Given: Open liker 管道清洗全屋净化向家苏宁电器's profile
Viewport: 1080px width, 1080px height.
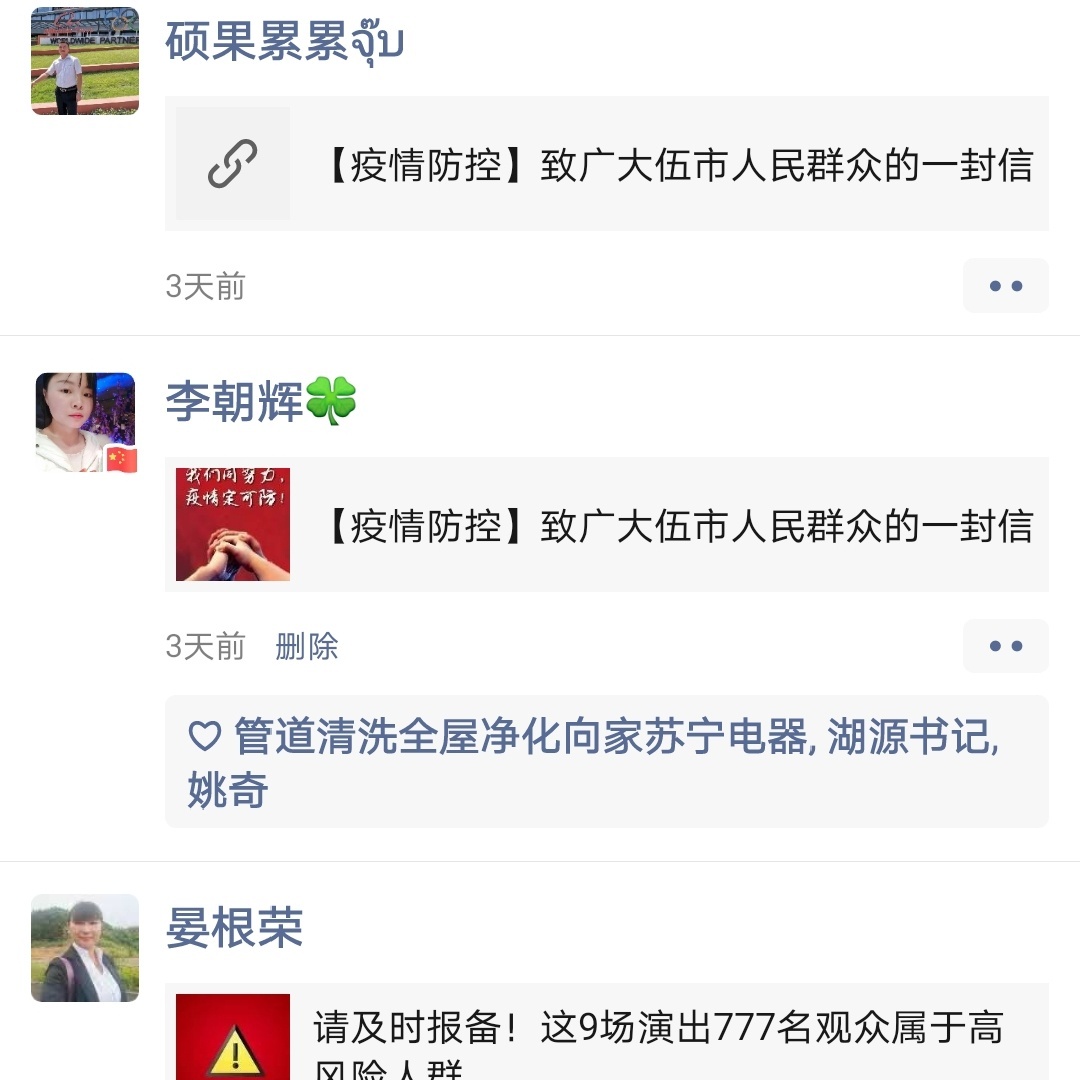Looking at the screenshot, I should [x=520, y=738].
